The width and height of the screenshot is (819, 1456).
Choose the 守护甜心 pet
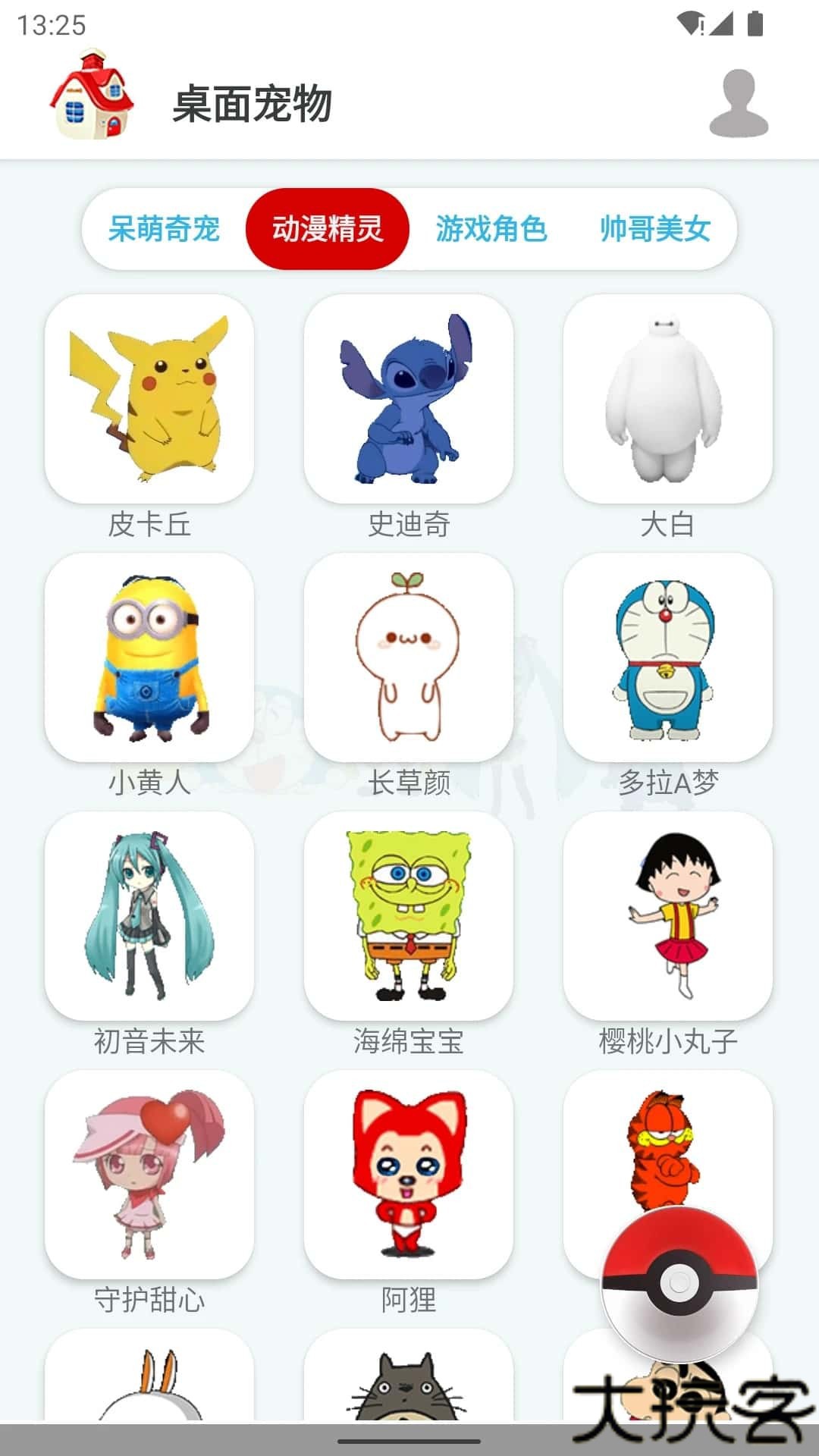tap(149, 1175)
